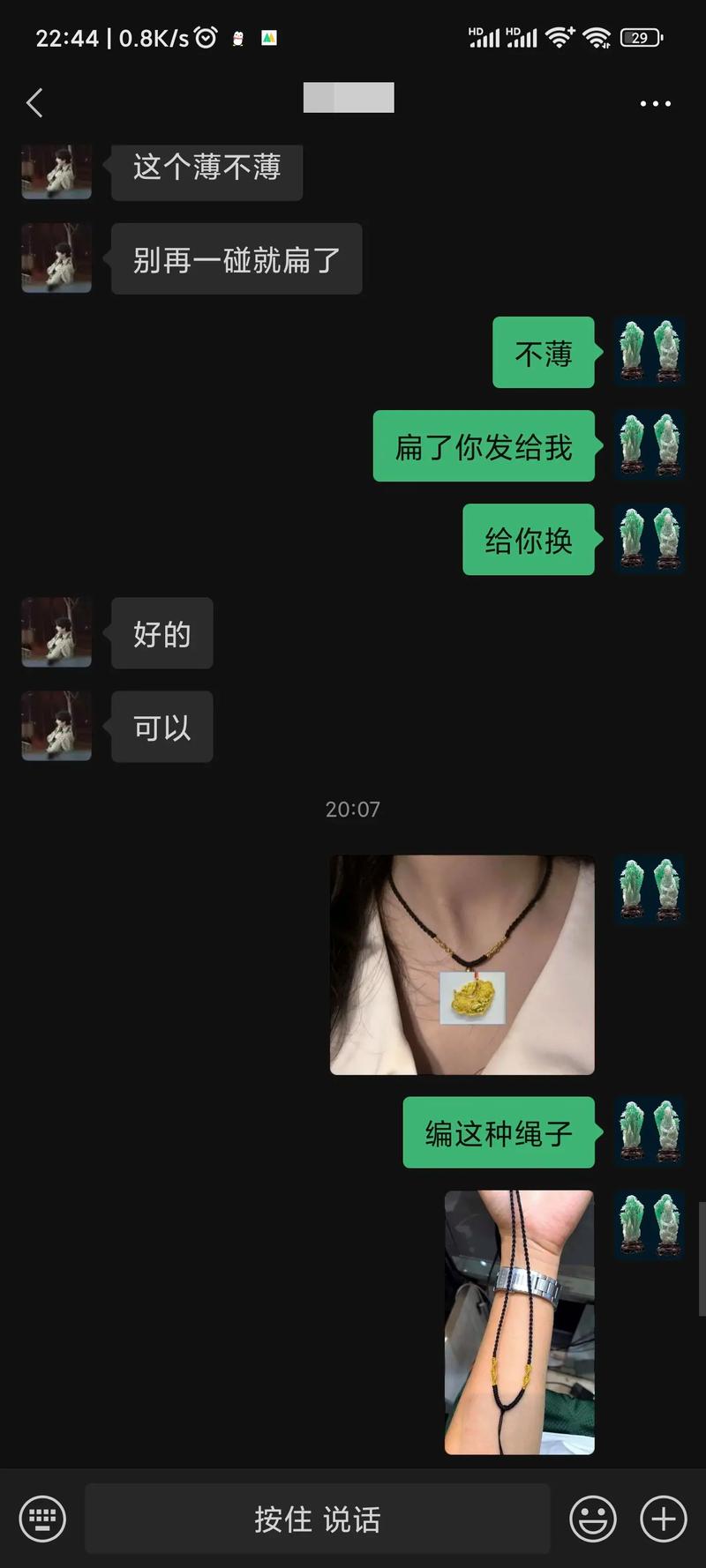Tap the penguin notification icon in status bar
This screenshot has height=1568, width=706.
[x=238, y=37]
